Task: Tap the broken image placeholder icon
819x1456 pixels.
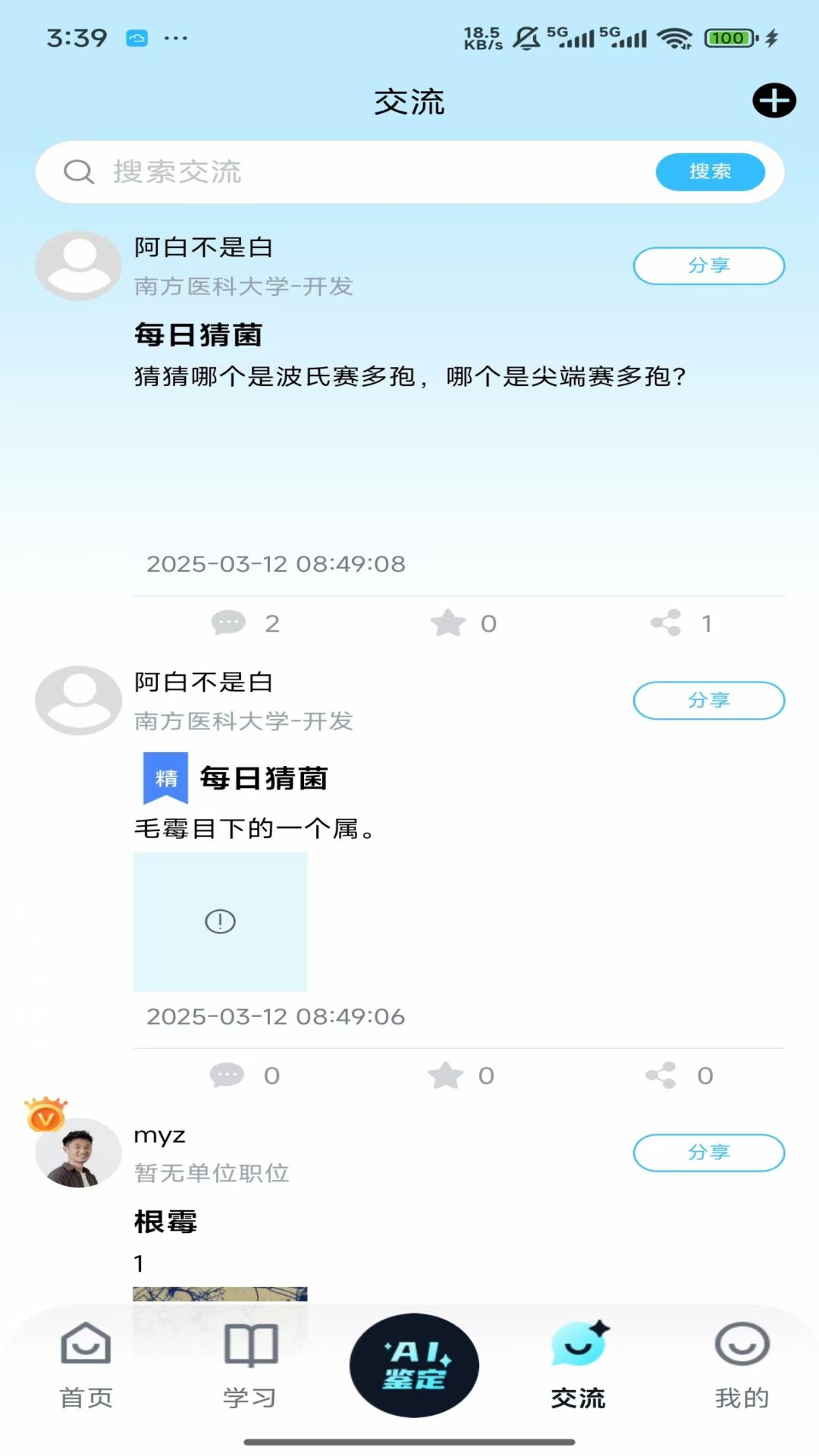Action: click(219, 921)
